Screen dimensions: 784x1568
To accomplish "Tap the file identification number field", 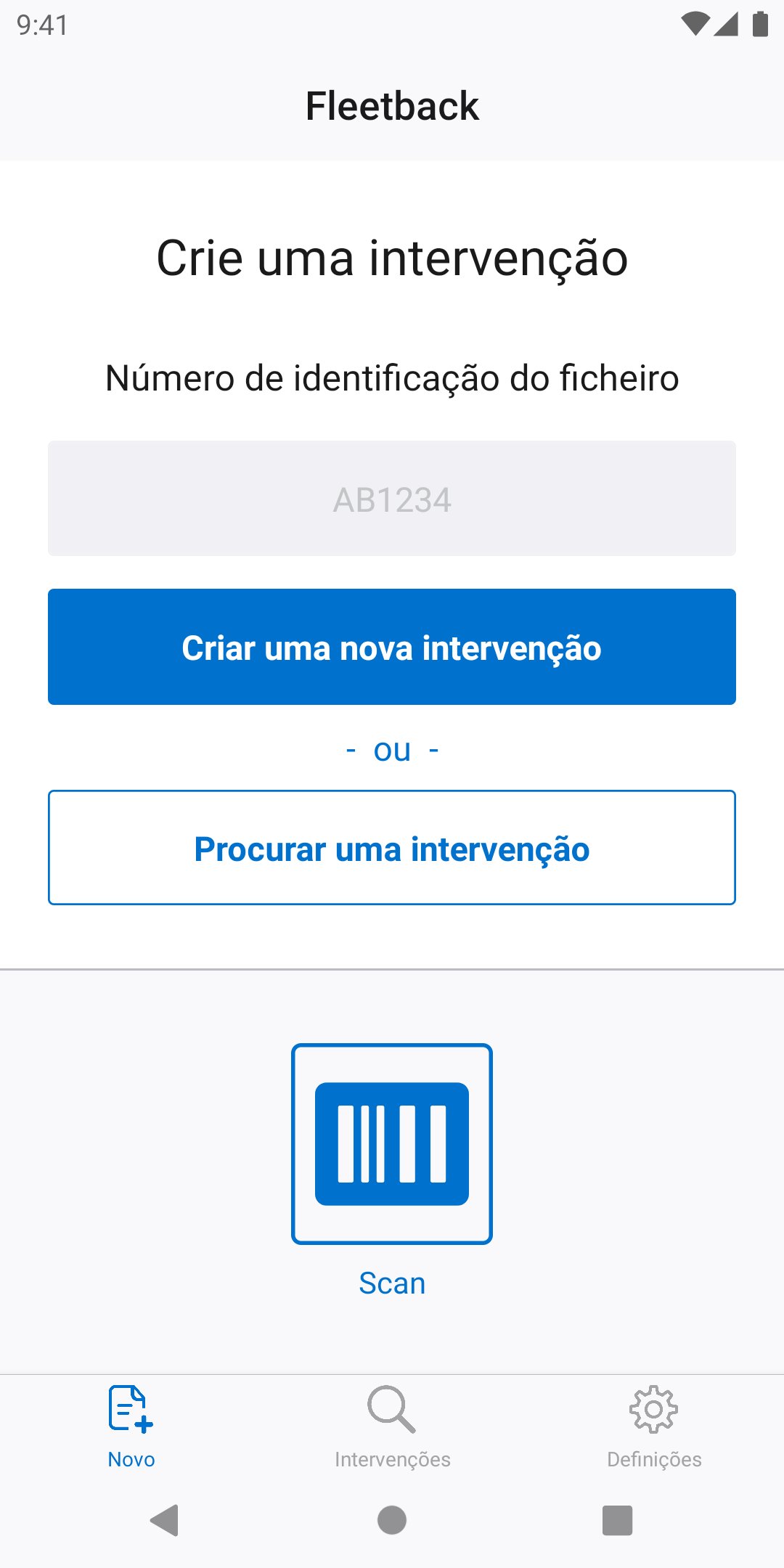I will [392, 499].
